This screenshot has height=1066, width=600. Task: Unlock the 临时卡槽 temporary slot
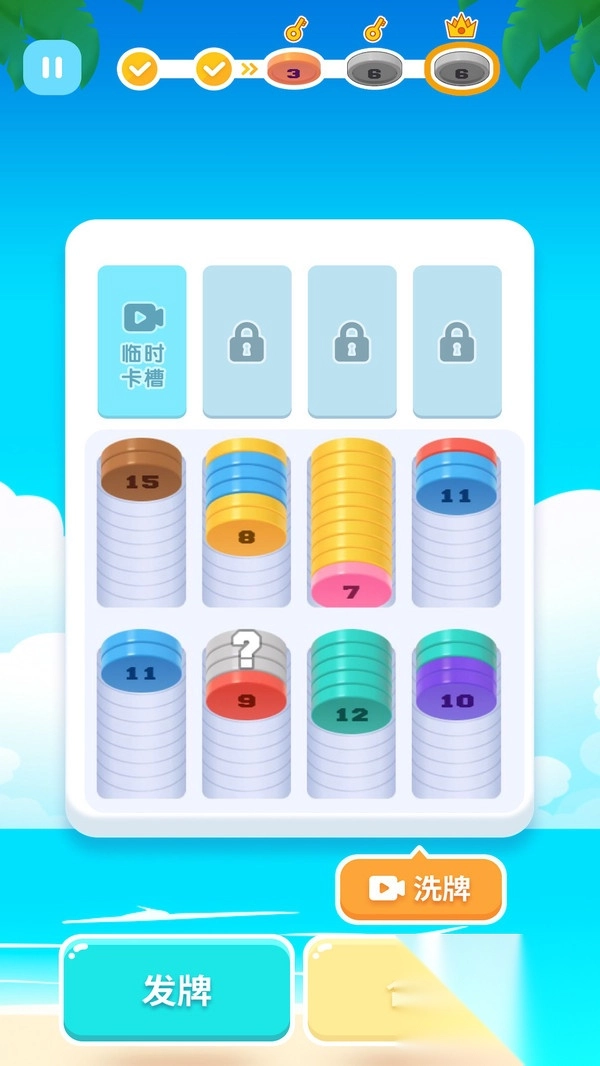pos(142,341)
